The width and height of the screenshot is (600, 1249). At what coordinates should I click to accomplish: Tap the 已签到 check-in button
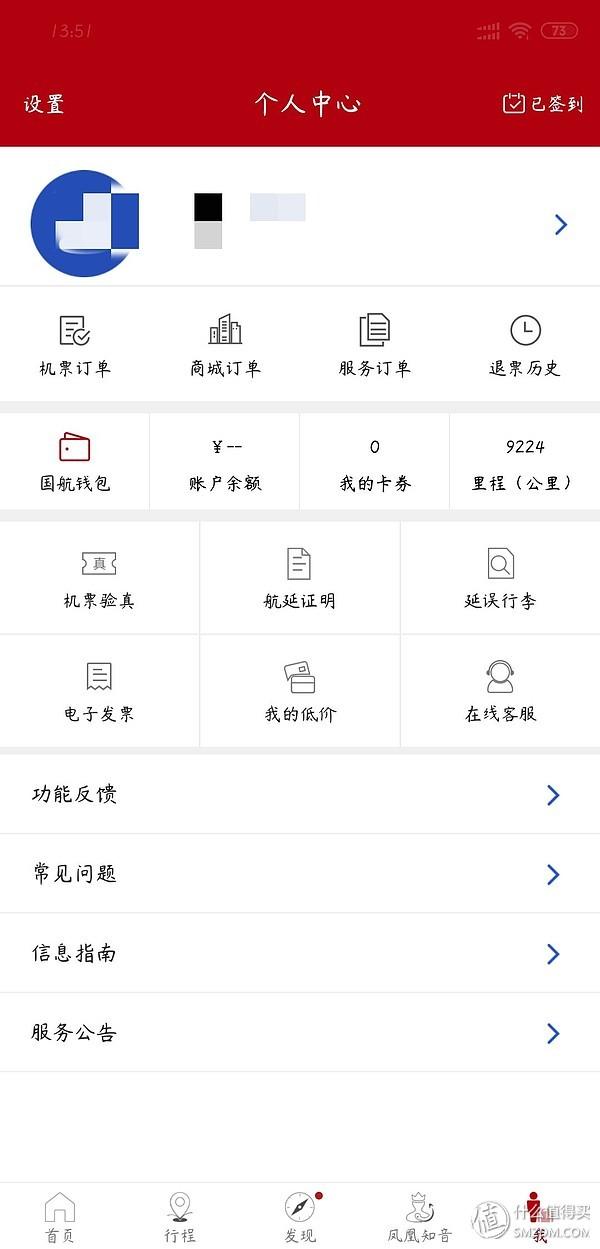542,104
